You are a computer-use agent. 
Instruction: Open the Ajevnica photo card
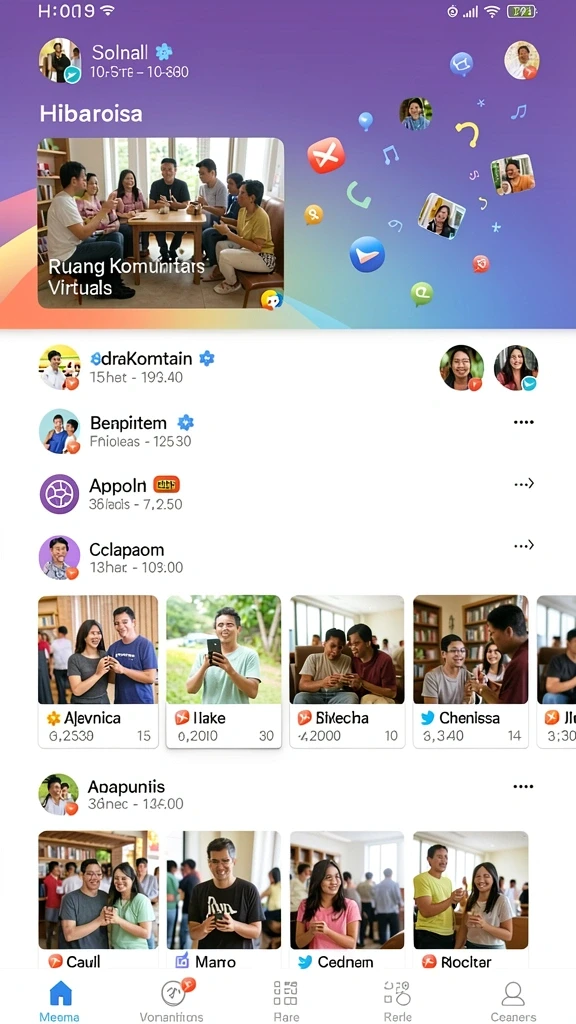click(98, 671)
